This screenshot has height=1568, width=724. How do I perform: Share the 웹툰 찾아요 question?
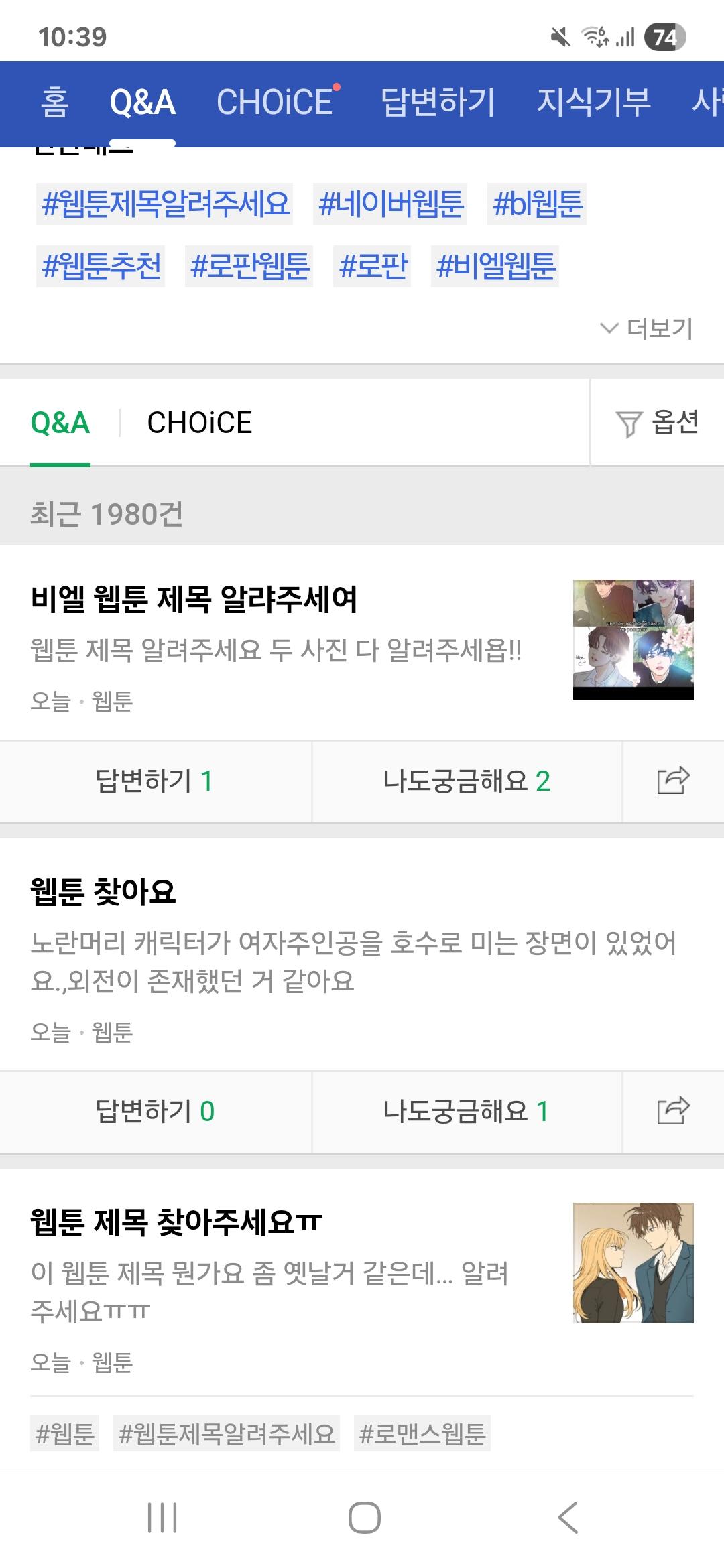pyautogui.click(x=673, y=1111)
